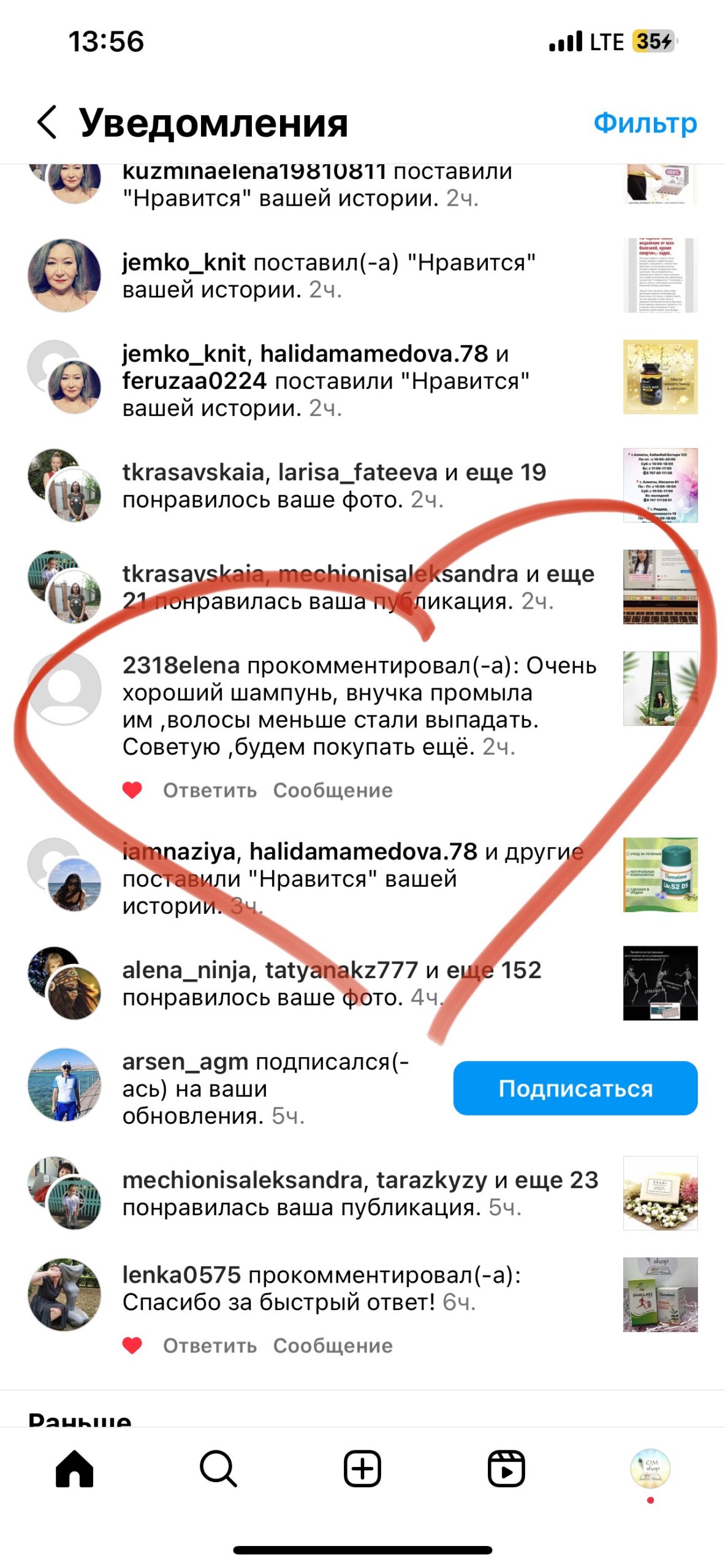Reply to the lenka0575 comment

pyautogui.click(x=210, y=1346)
